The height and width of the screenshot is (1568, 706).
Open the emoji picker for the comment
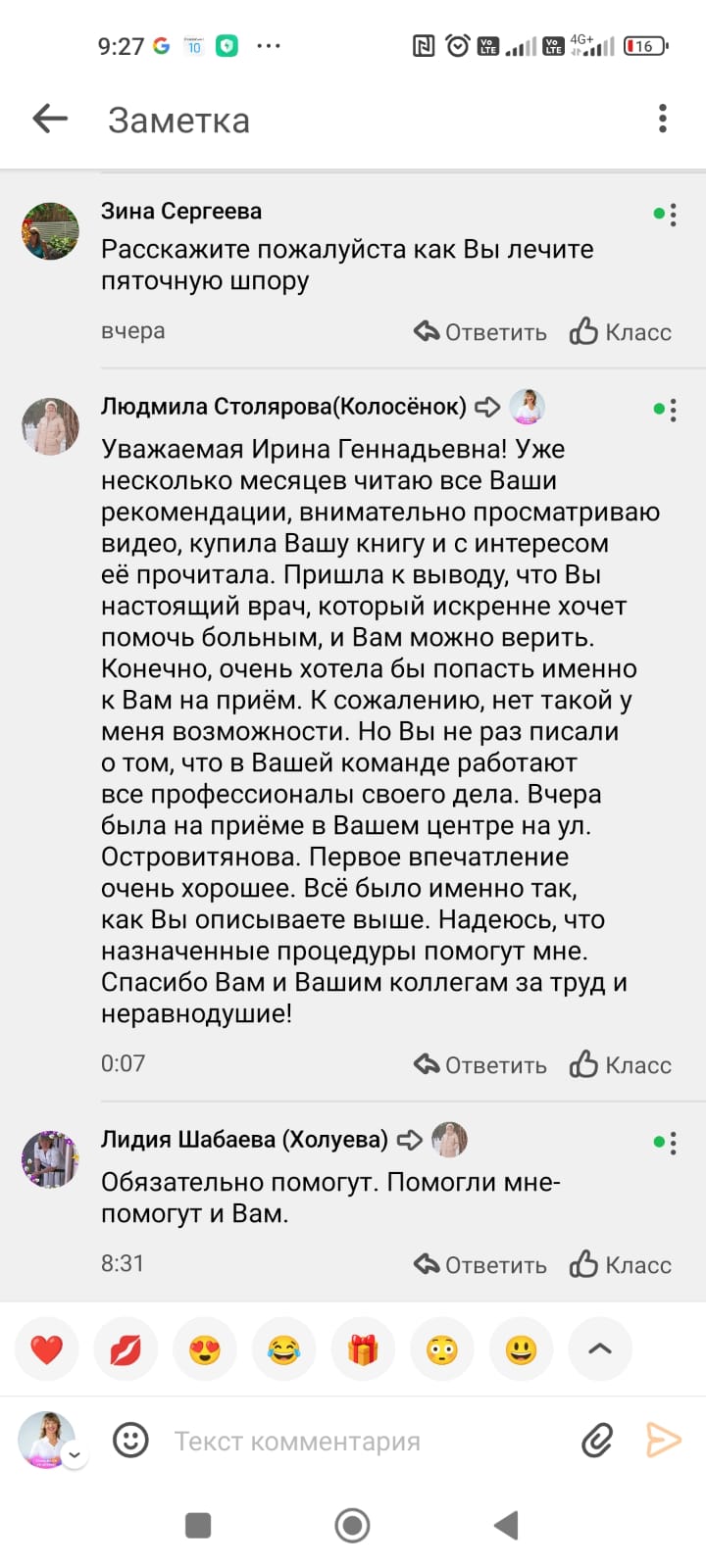coord(130,1441)
